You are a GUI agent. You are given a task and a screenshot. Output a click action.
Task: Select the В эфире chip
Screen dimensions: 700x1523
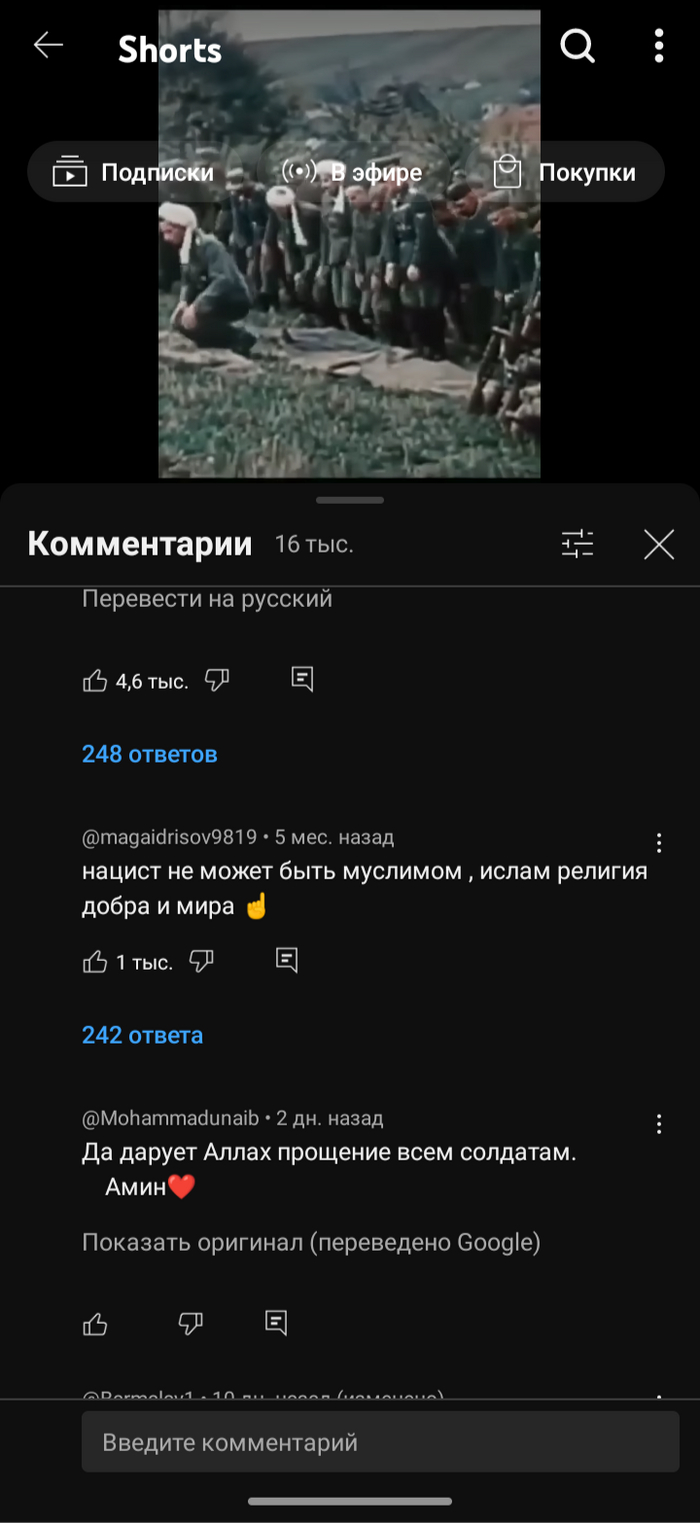point(352,172)
